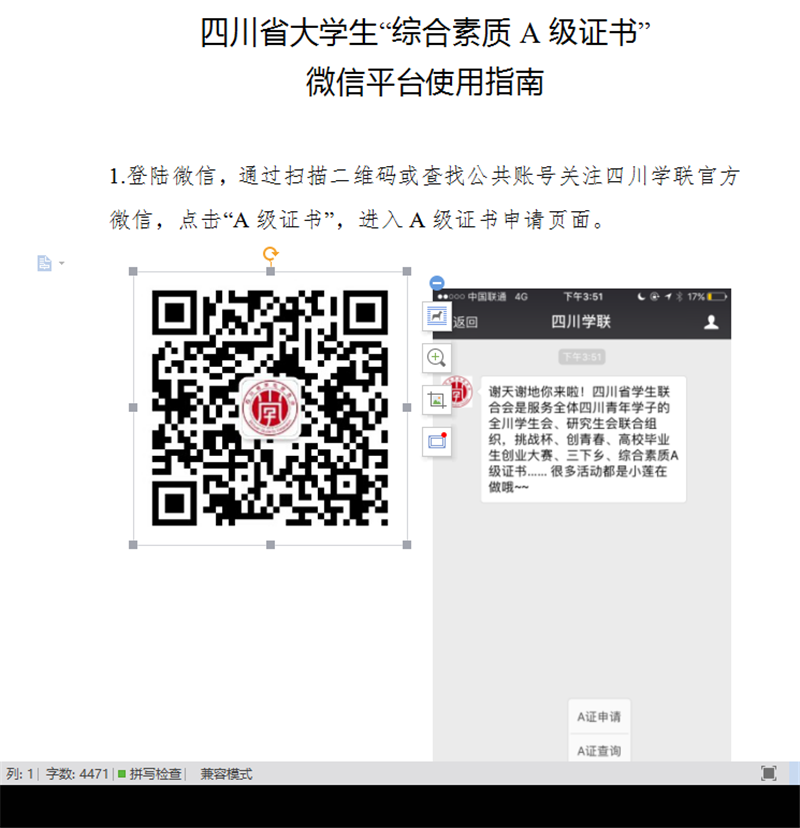Tap the magnifier zoom image icon
The height and width of the screenshot is (828, 800).
coord(437,357)
